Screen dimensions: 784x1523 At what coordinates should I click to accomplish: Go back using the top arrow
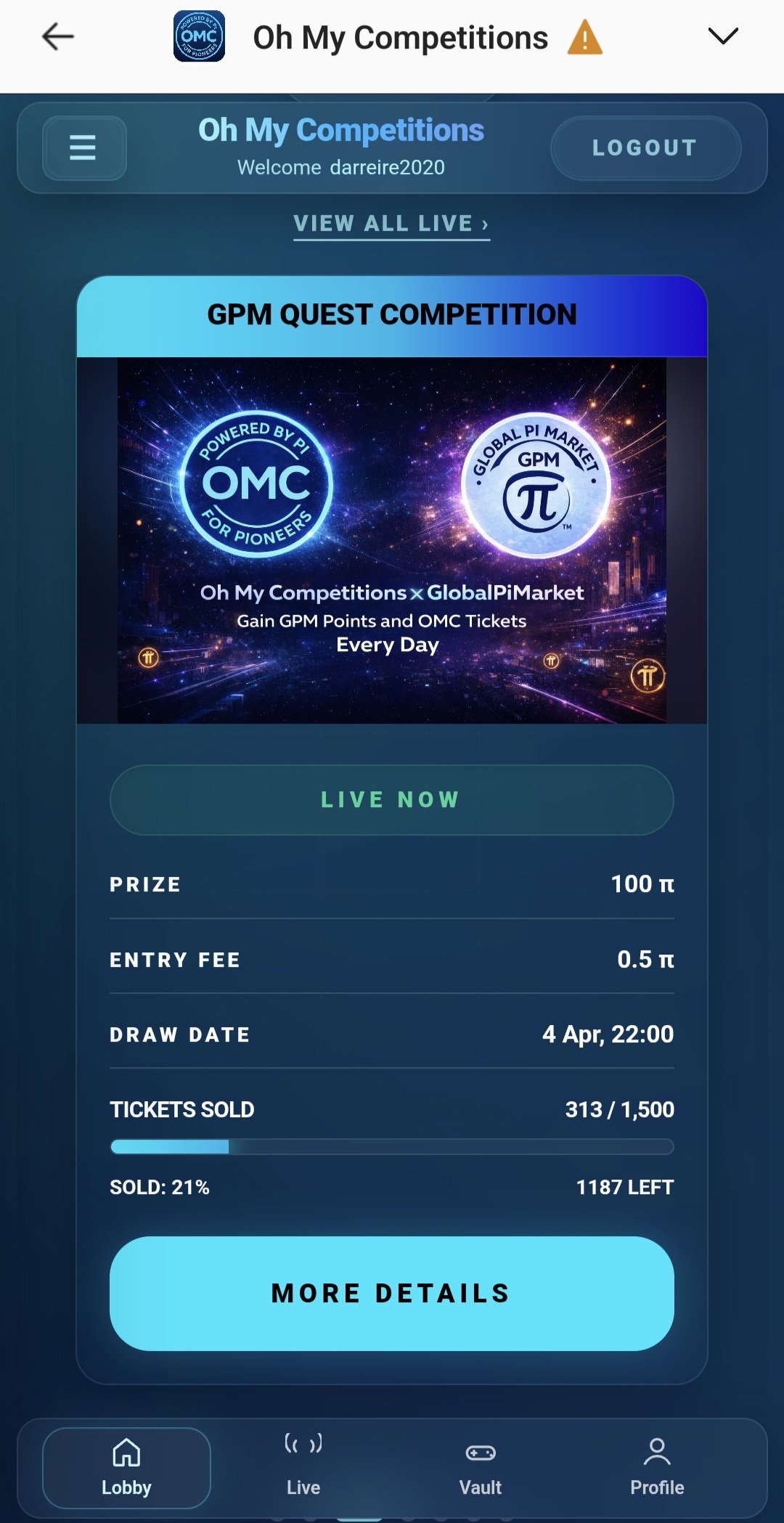[58, 36]
